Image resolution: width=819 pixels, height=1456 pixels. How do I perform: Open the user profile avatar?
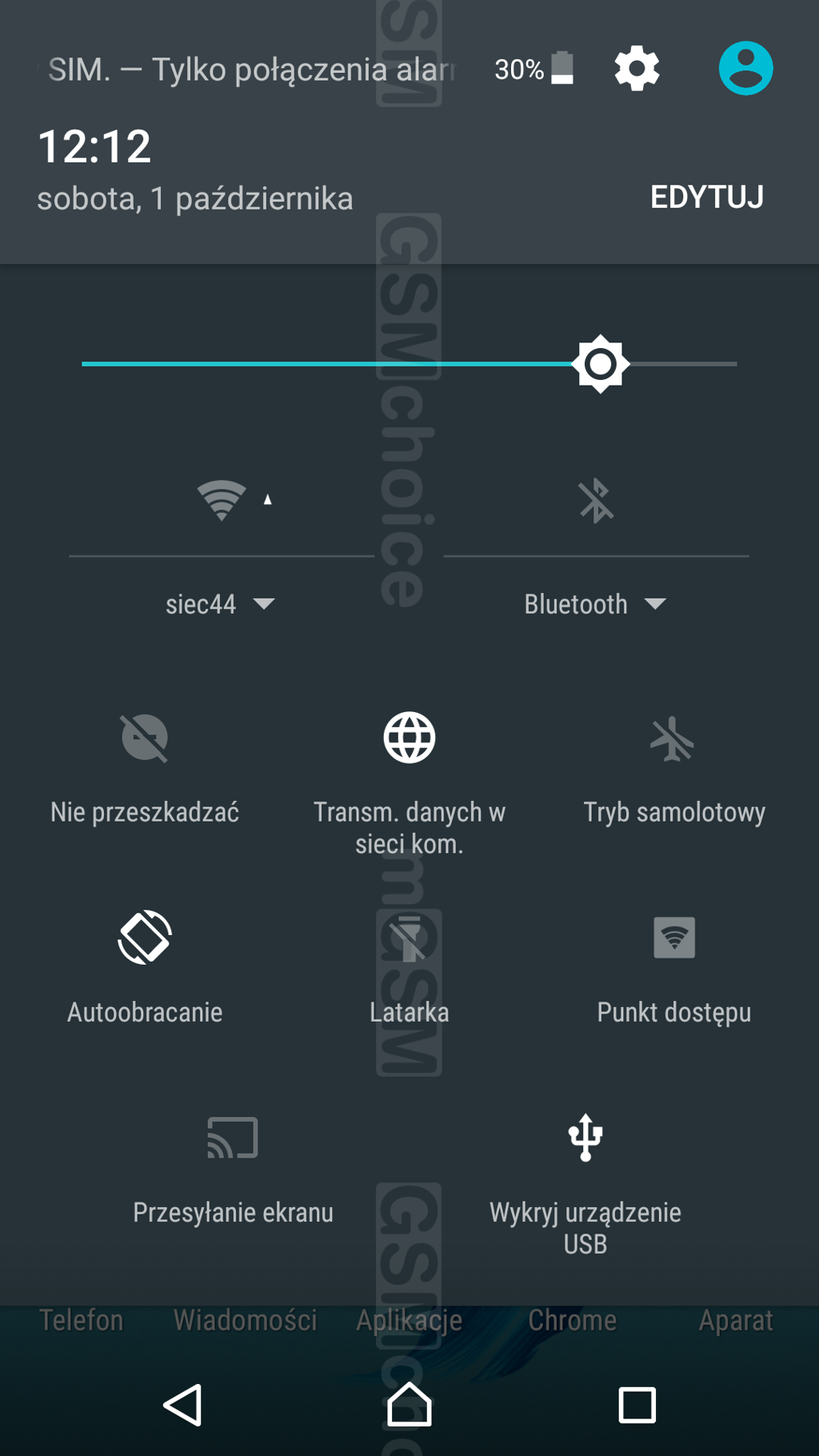point(745,69)
